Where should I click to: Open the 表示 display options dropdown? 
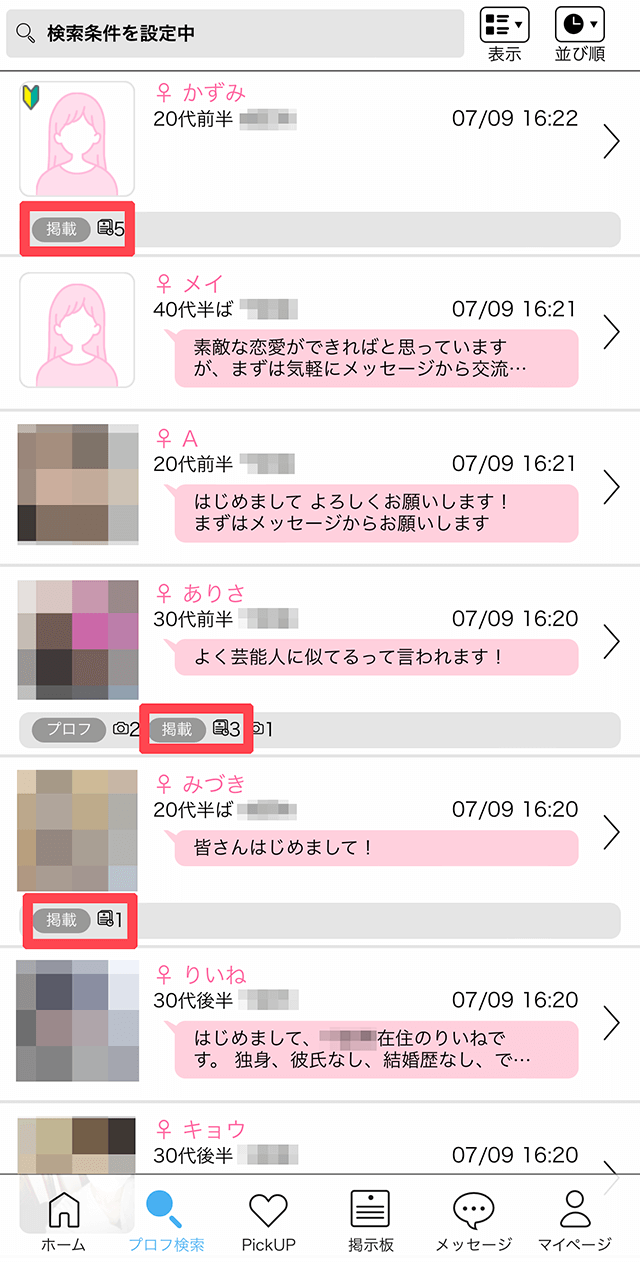[x=505, y=34]
